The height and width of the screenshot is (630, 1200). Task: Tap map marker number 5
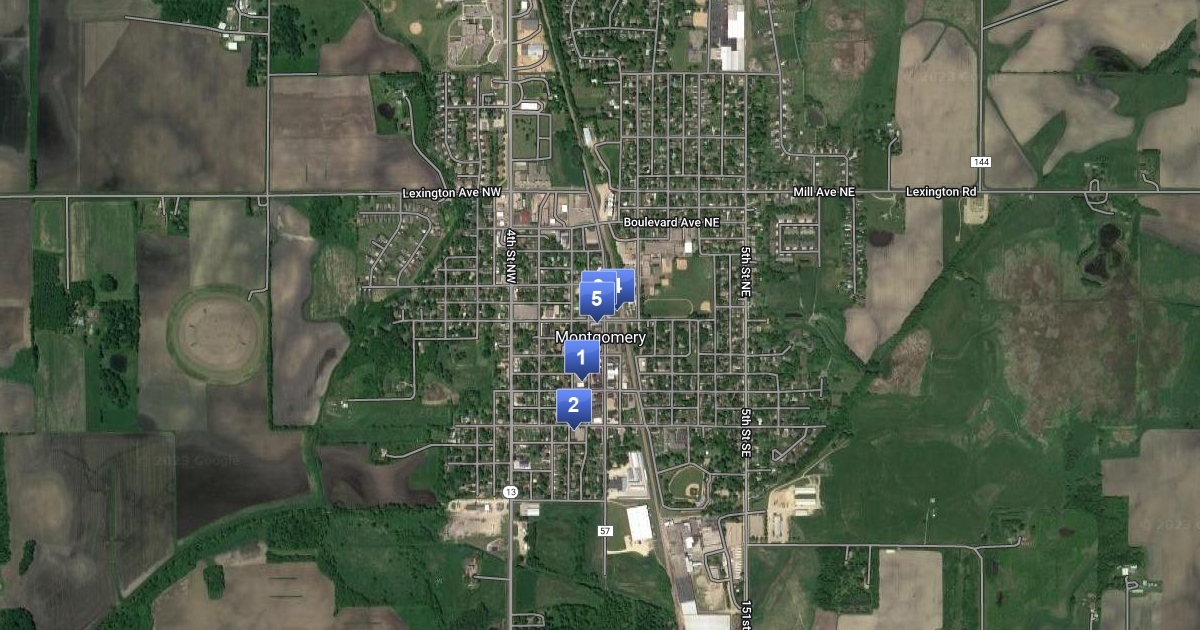597,298
